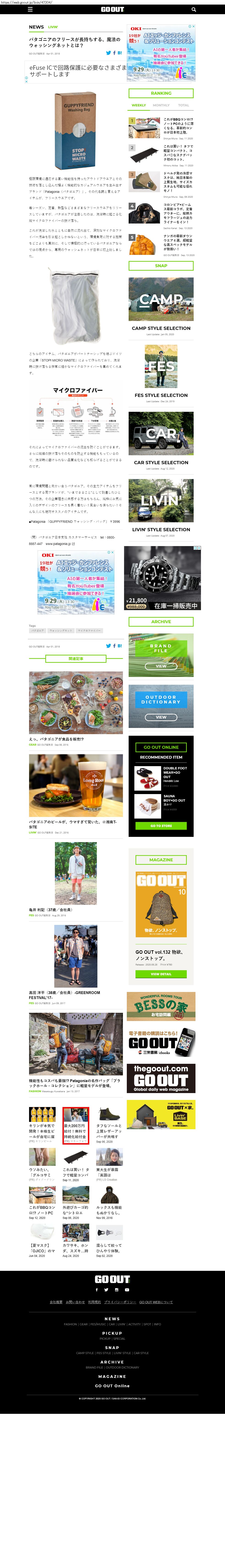The height and width of the screenshot is (1568, 225).
Task: View the OUTDOOR DICTIONARY archive
Action: pyautogui.click(x=161, y=706)
